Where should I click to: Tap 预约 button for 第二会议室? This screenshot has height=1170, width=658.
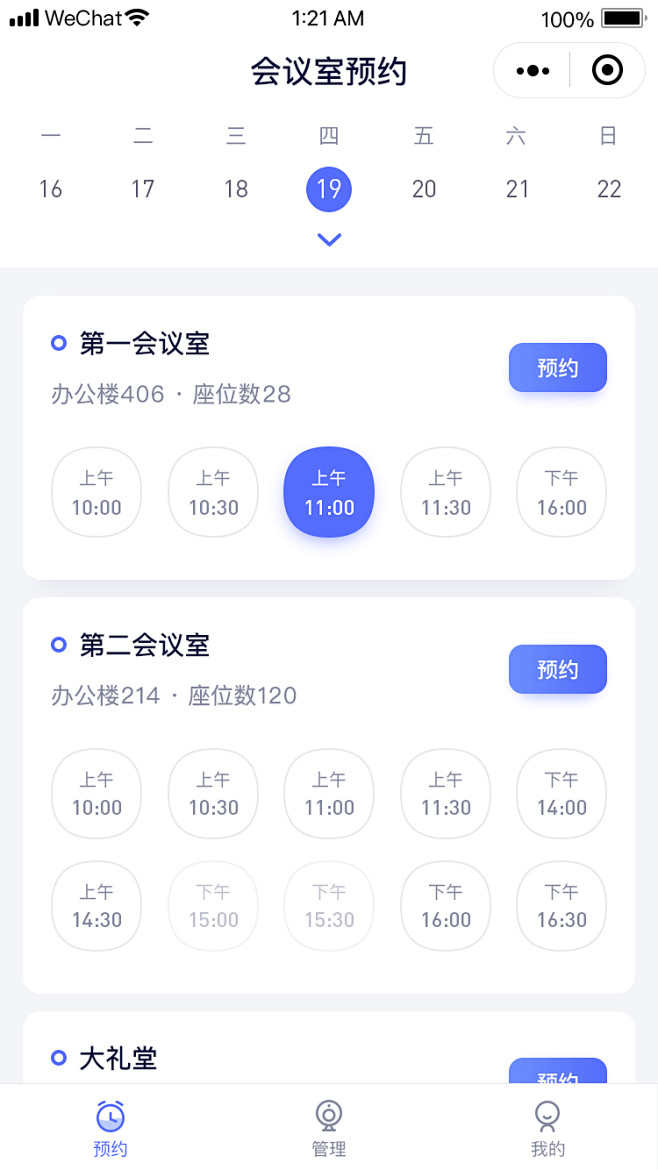pos(558,669)
